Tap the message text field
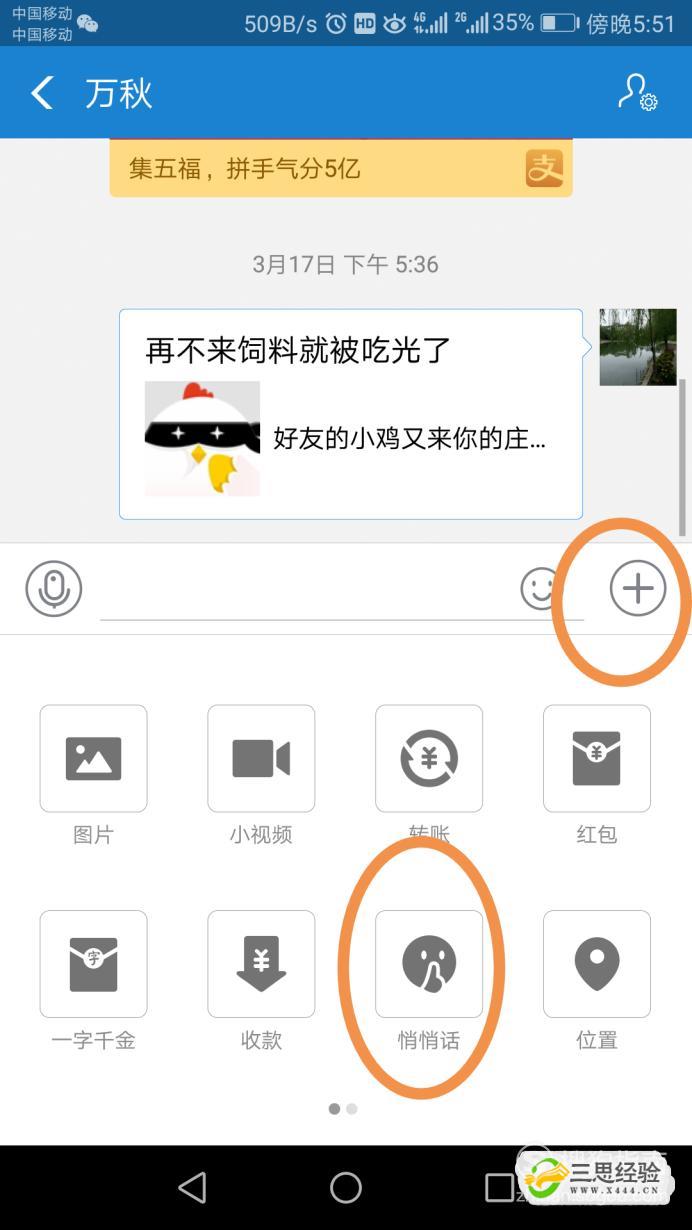692x1230 pixels. click(300, 590)
